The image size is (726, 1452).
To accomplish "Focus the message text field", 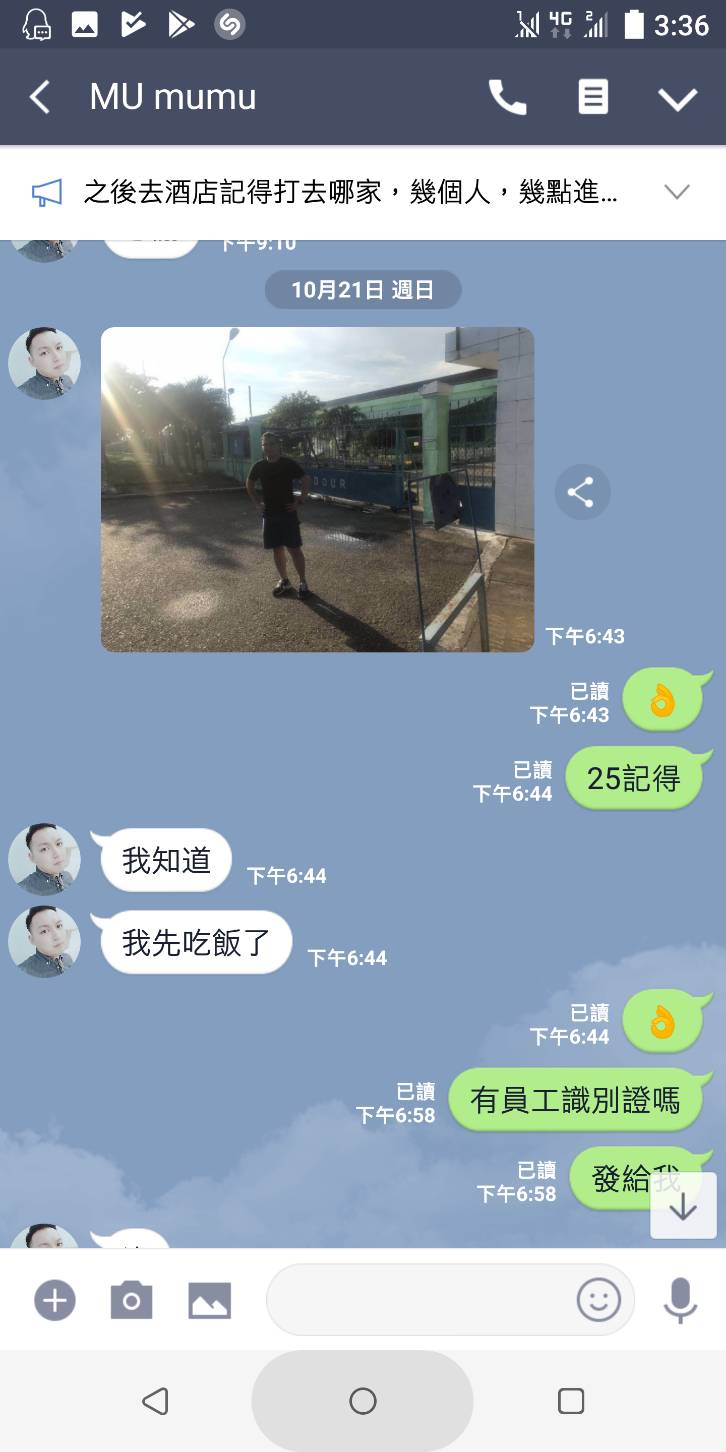I will tap(420, 1300).
